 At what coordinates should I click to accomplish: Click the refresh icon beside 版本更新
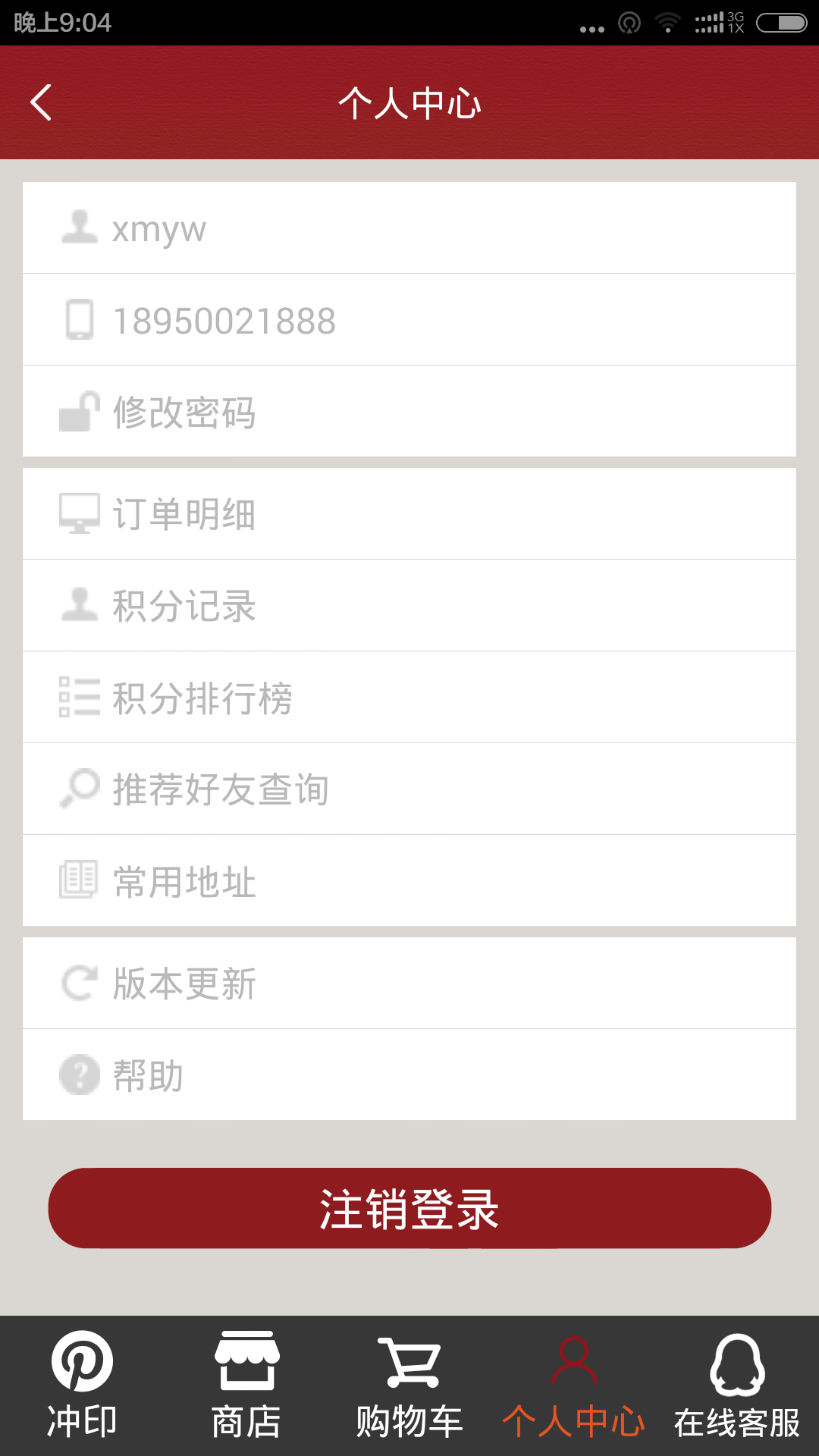[77, 983]
